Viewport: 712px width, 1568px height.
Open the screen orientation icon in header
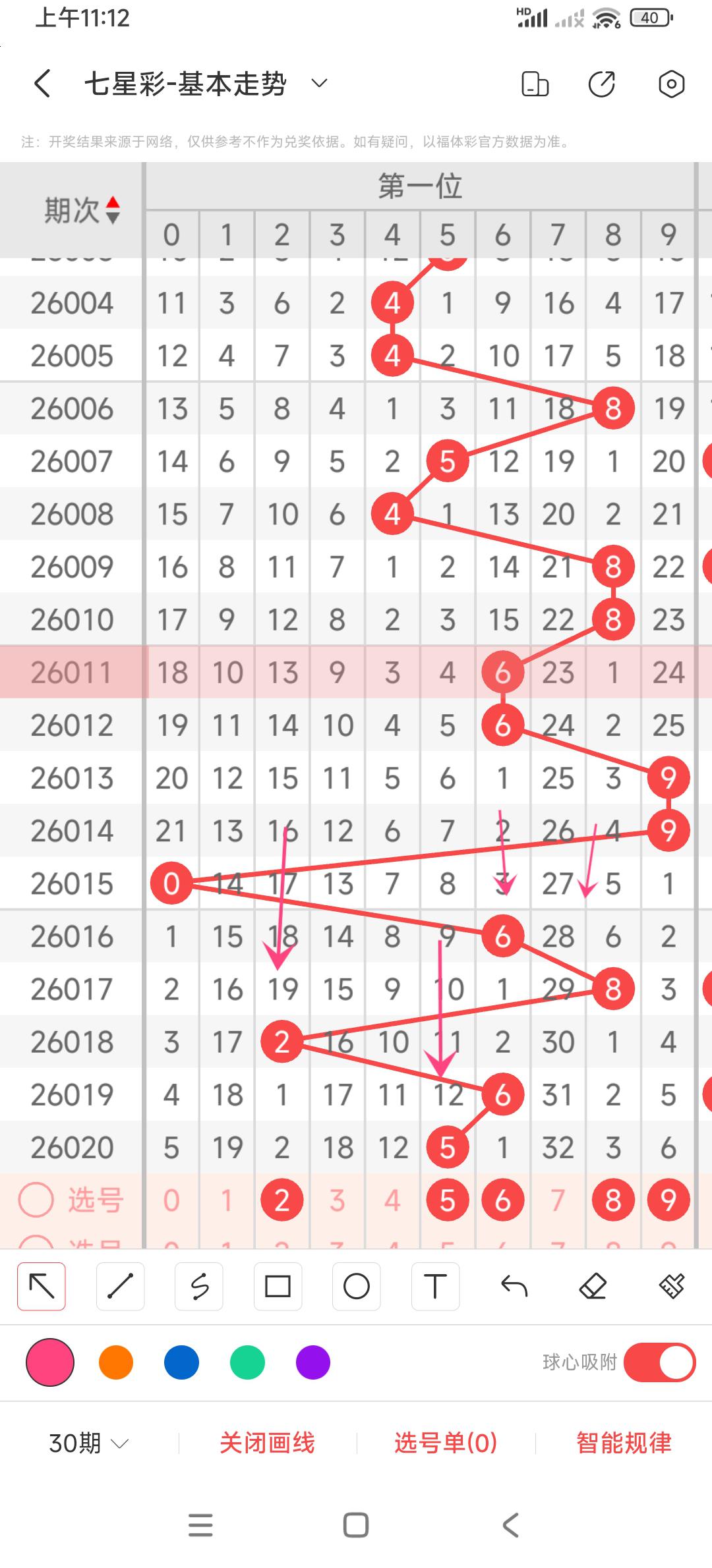click(x=535, y=84)
